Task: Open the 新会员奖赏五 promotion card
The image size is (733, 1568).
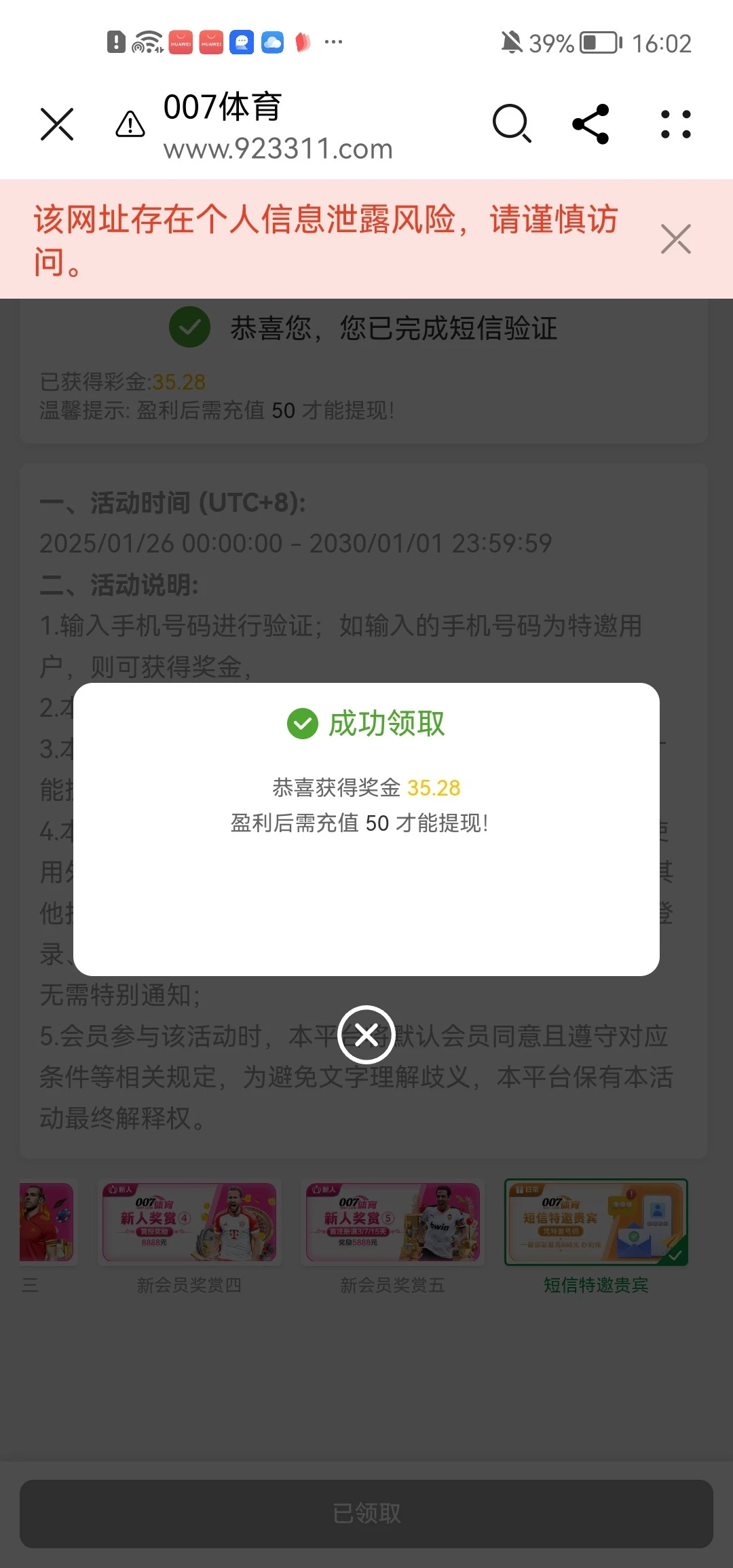Action: coord(393,1223)
